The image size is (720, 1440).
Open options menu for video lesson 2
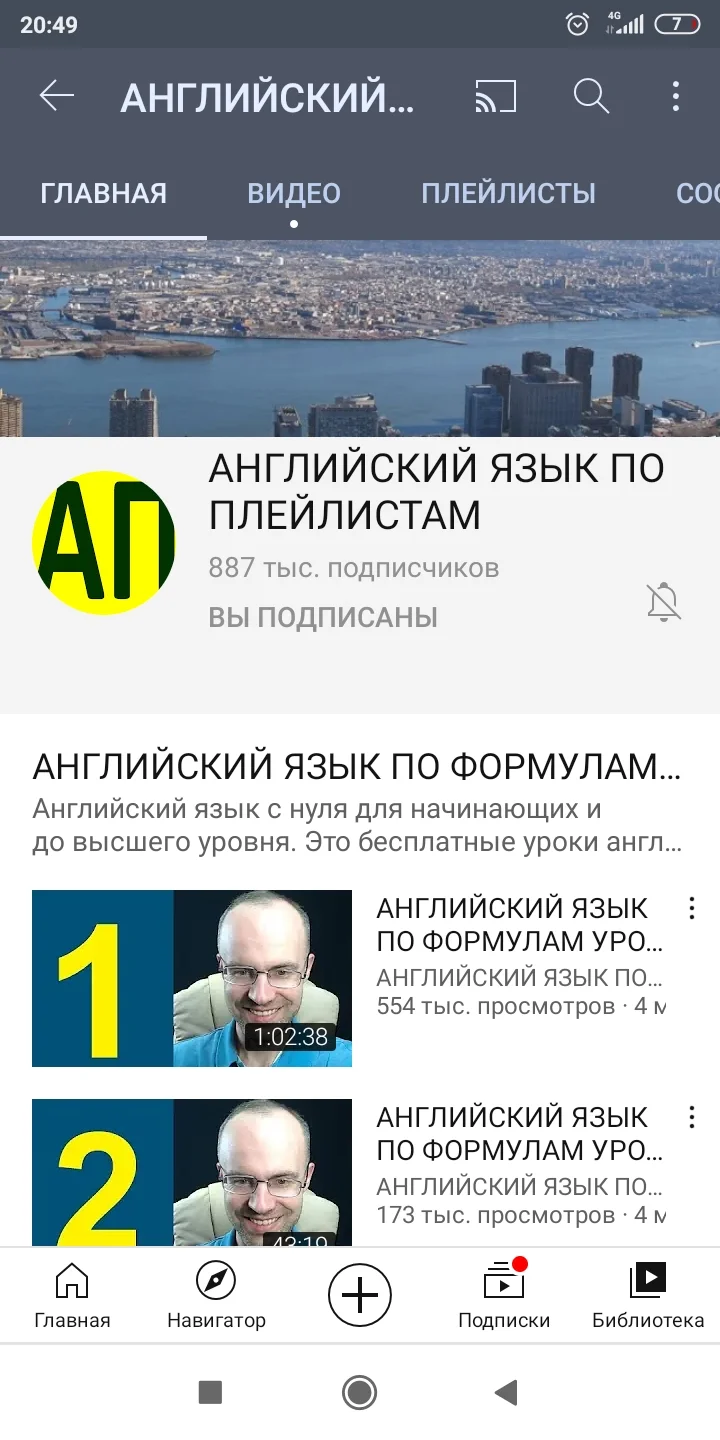coord(691,1116)
